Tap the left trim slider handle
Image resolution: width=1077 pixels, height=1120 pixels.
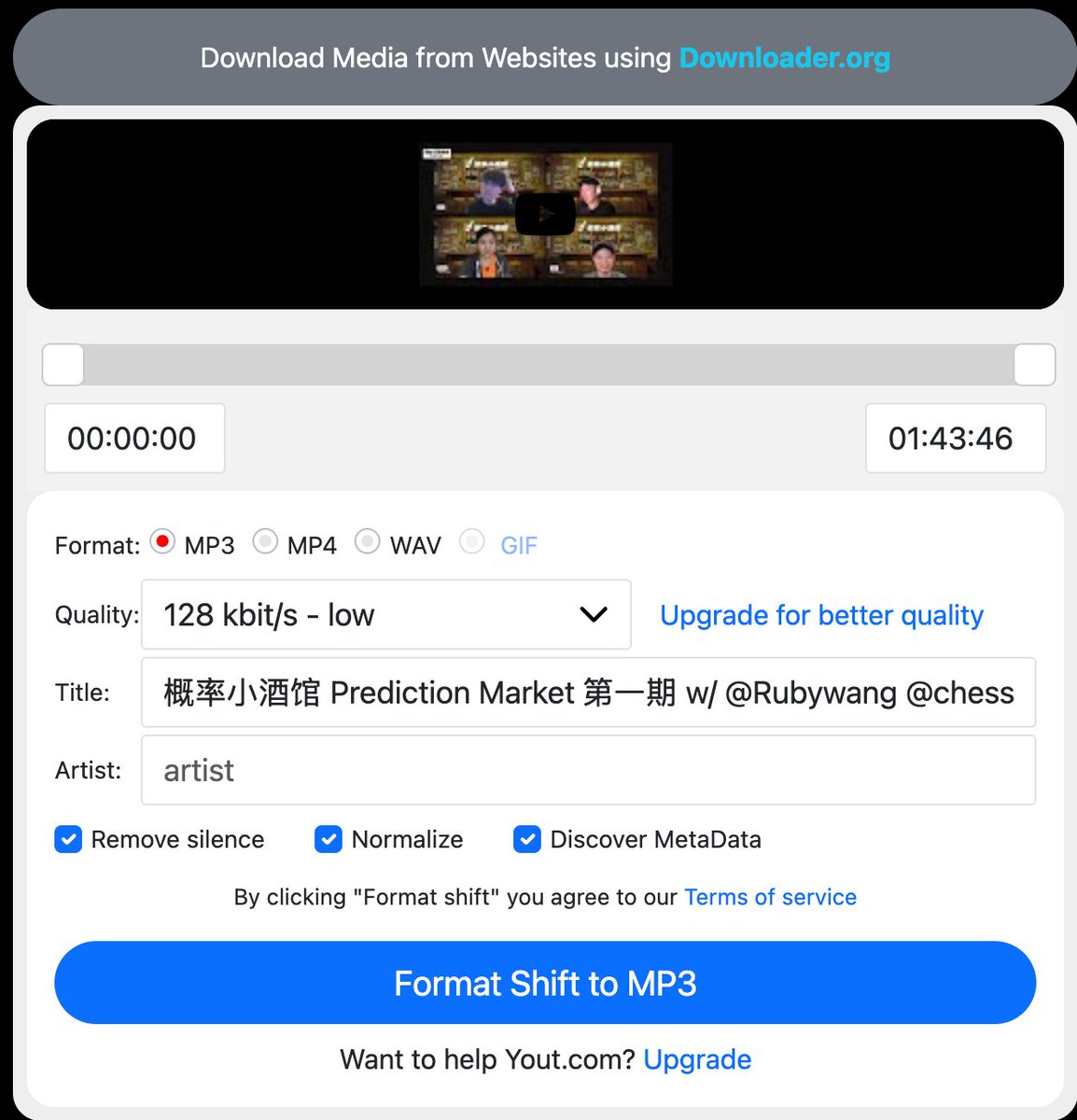click(x=63, y=364)
